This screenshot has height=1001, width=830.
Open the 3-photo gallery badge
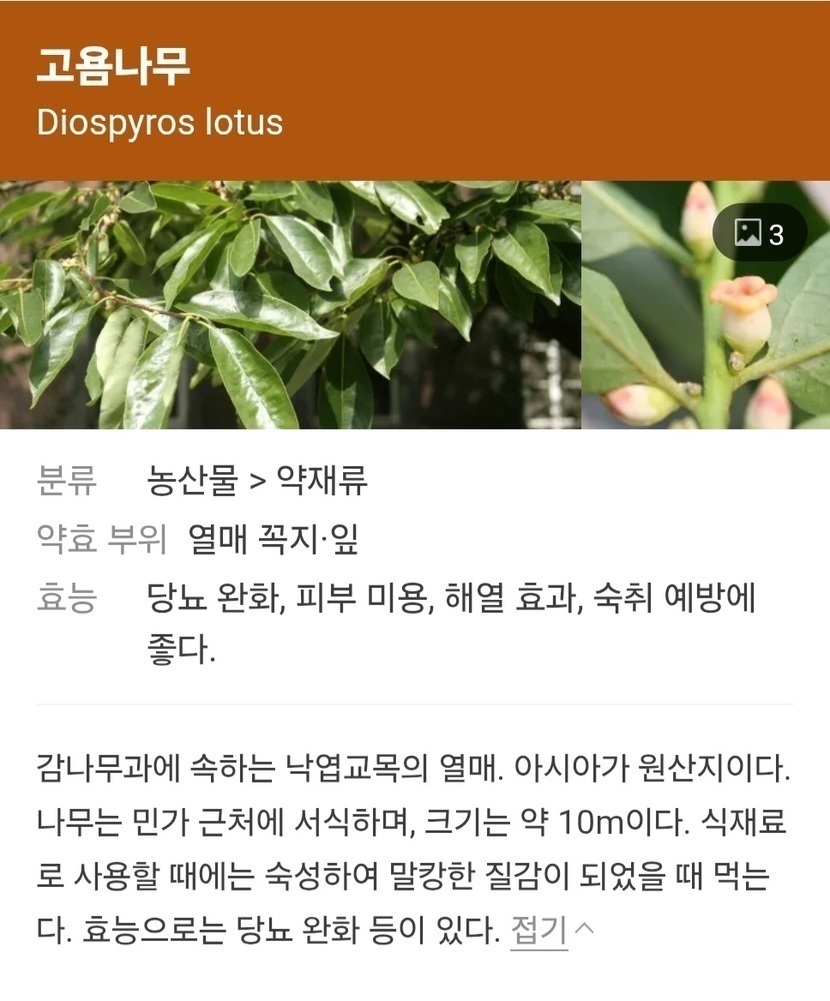(x=760, y=234)
